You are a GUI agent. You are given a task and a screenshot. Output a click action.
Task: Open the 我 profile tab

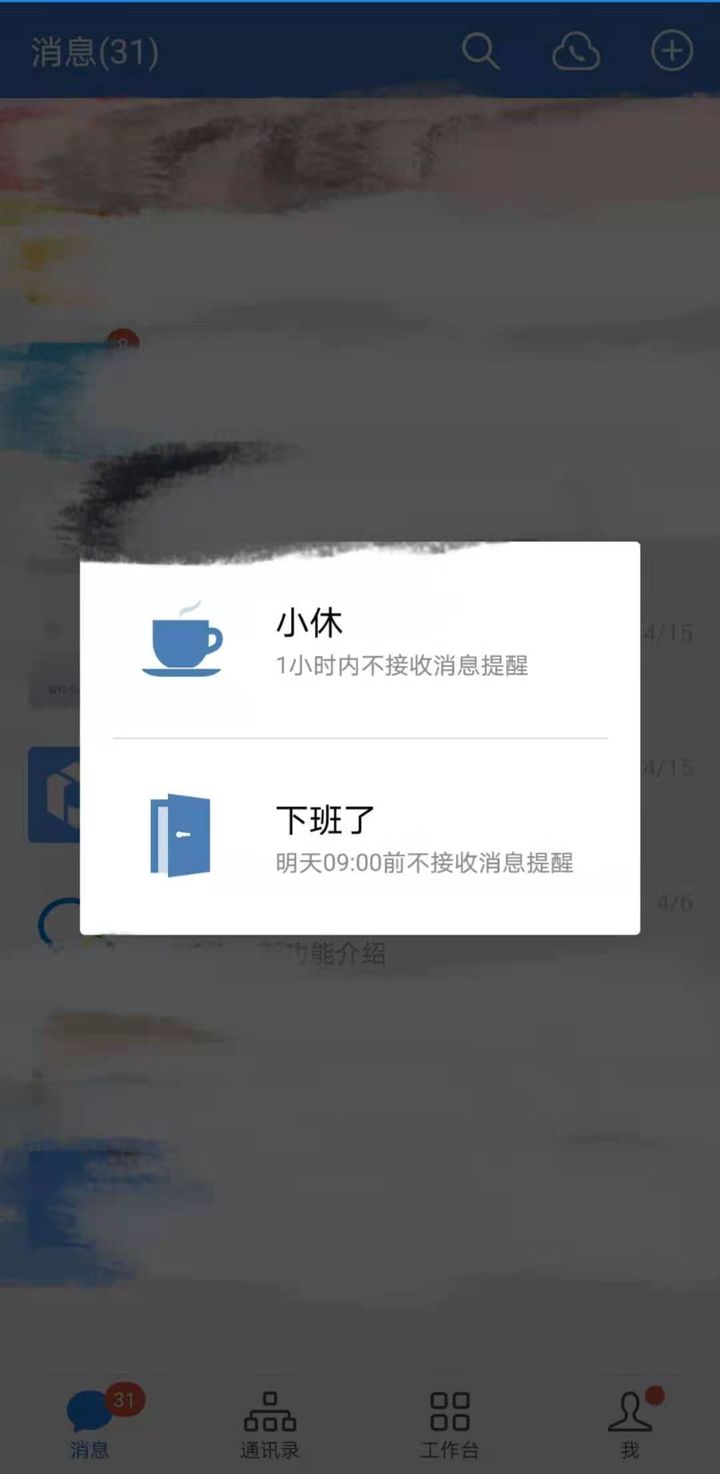[x=630, y=1424]
